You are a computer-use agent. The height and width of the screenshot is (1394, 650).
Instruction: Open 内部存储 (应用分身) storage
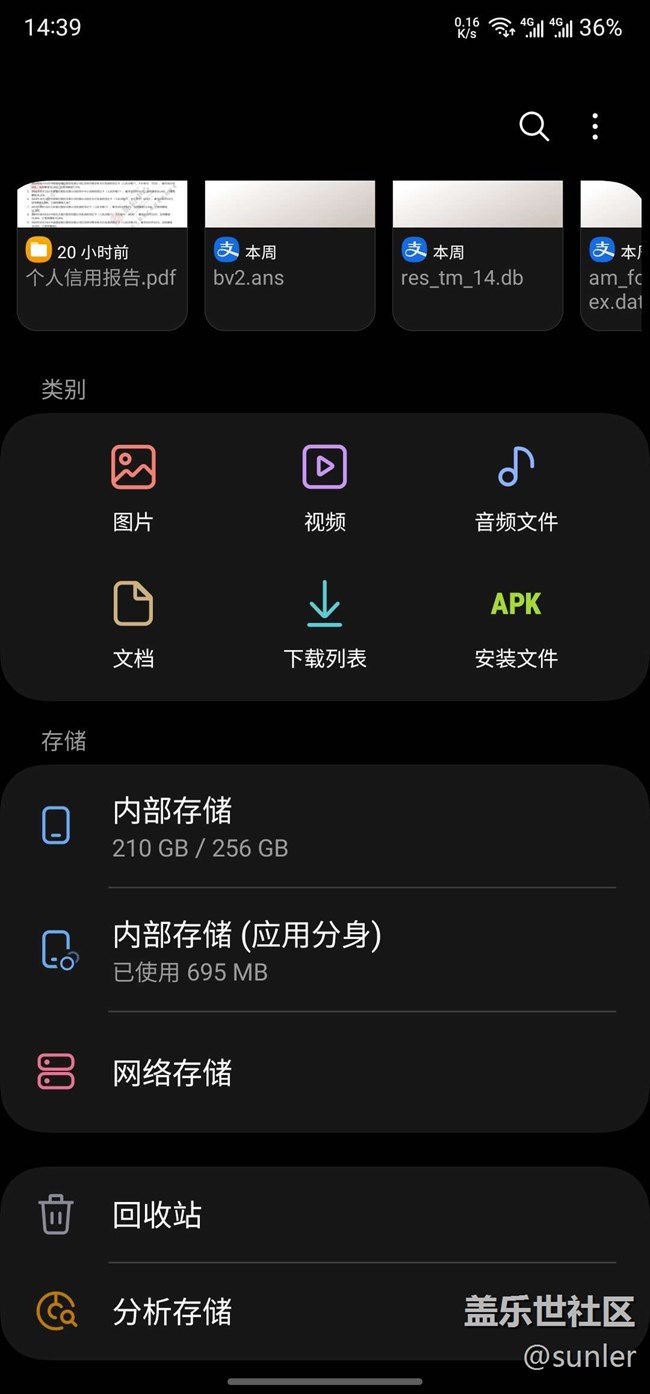325,951
